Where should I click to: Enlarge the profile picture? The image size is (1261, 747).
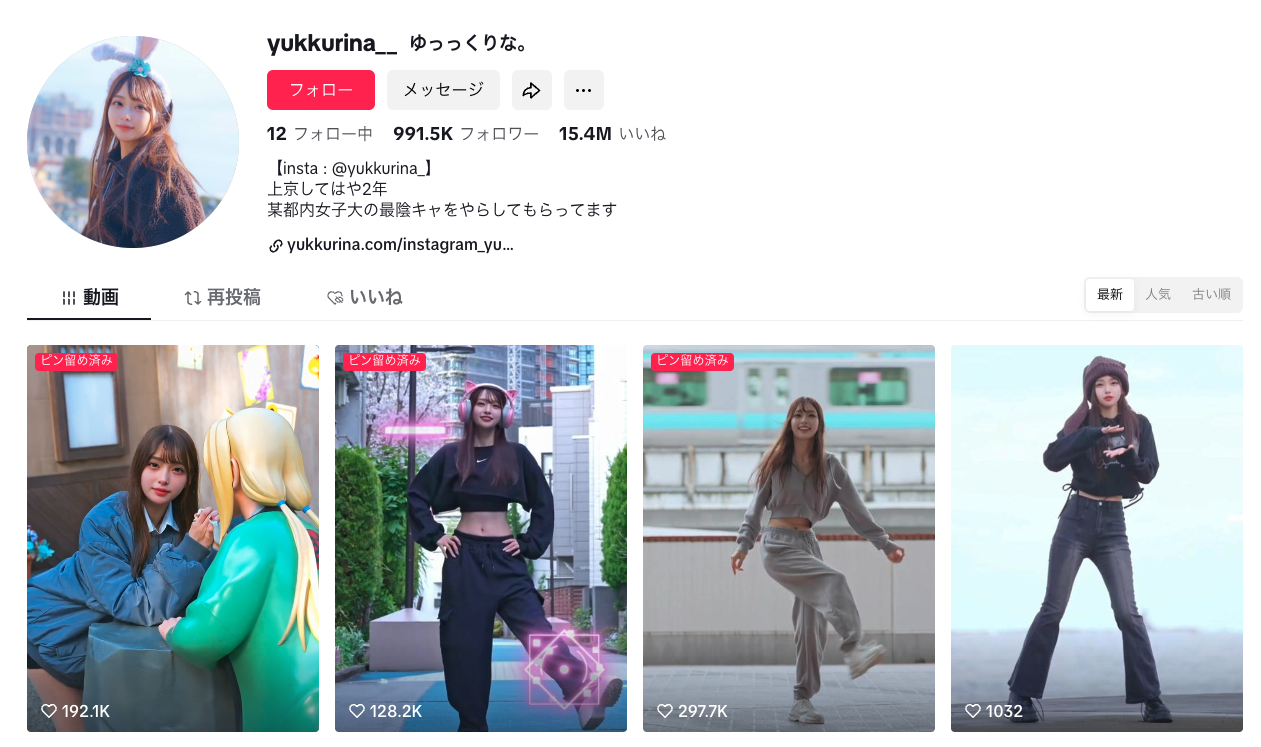tap(133, 142)
